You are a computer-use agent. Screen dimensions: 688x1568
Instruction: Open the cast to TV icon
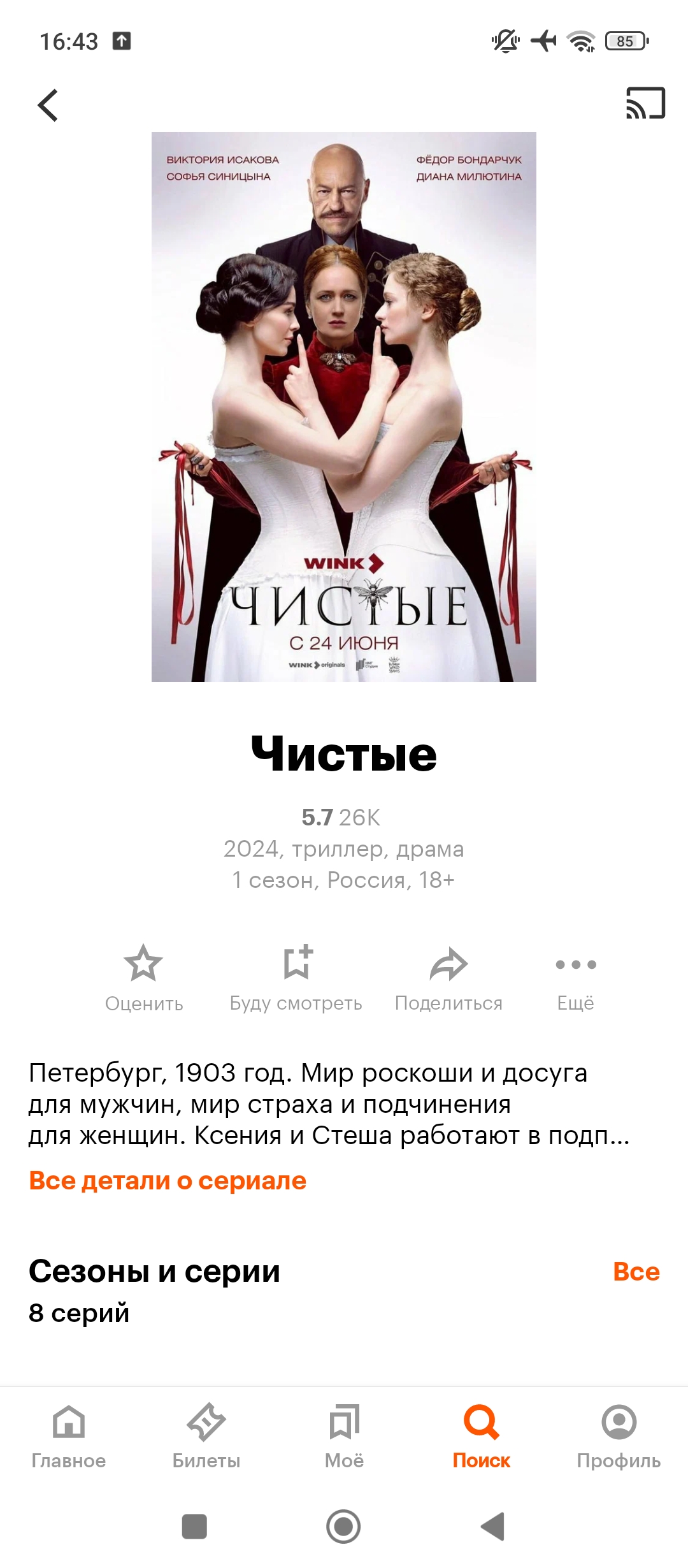point(645,103)
